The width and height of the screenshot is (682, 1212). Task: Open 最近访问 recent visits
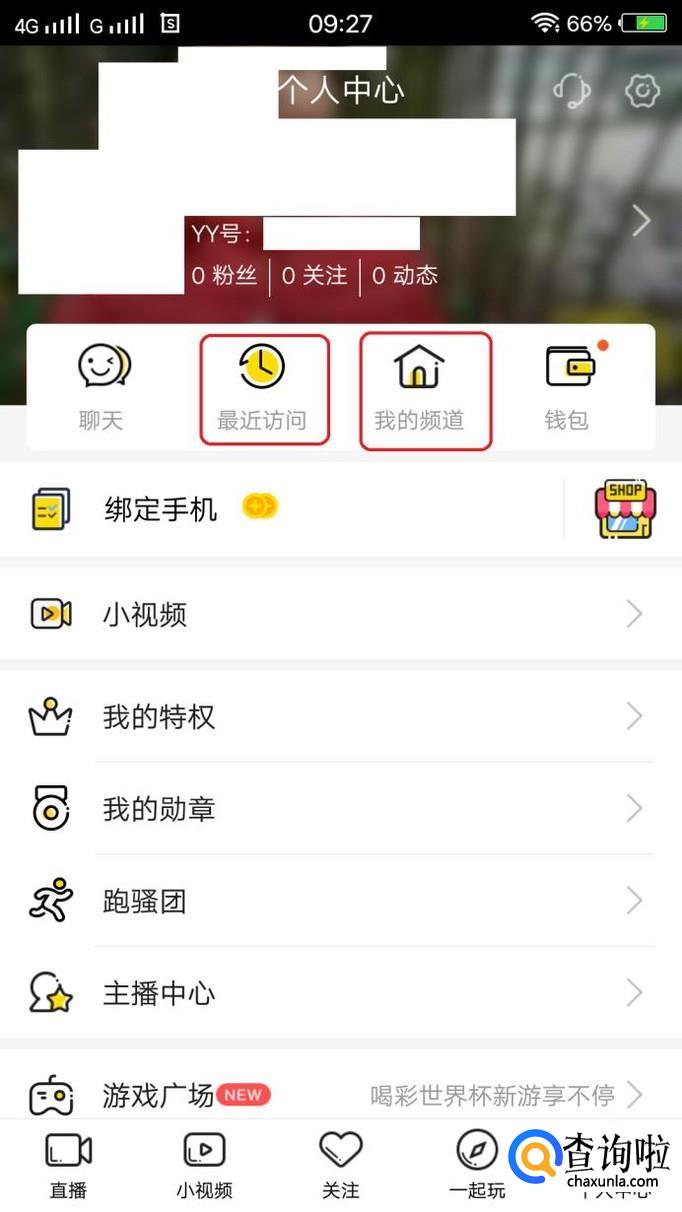264,389
